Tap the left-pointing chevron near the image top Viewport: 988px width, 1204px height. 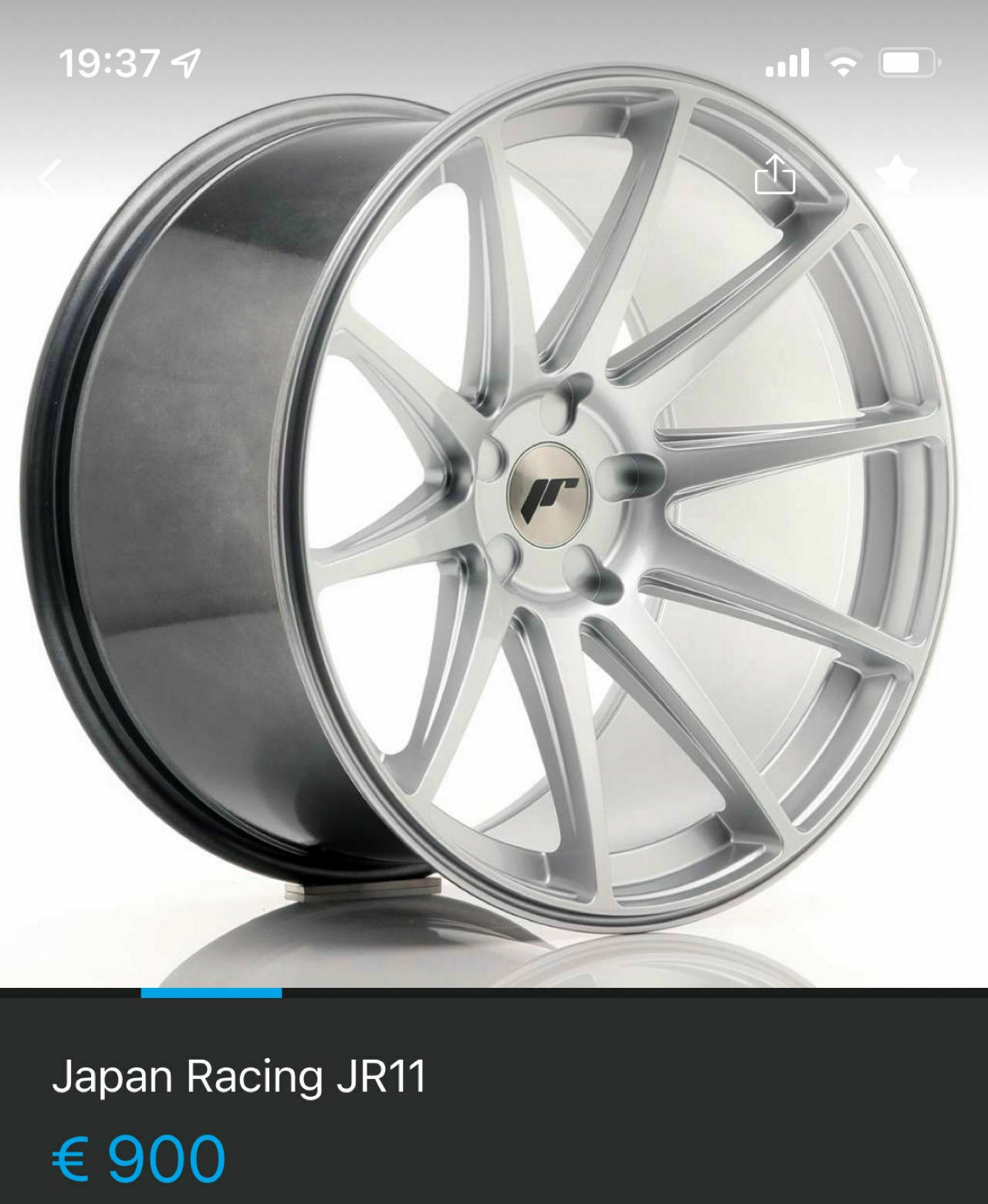49,179
